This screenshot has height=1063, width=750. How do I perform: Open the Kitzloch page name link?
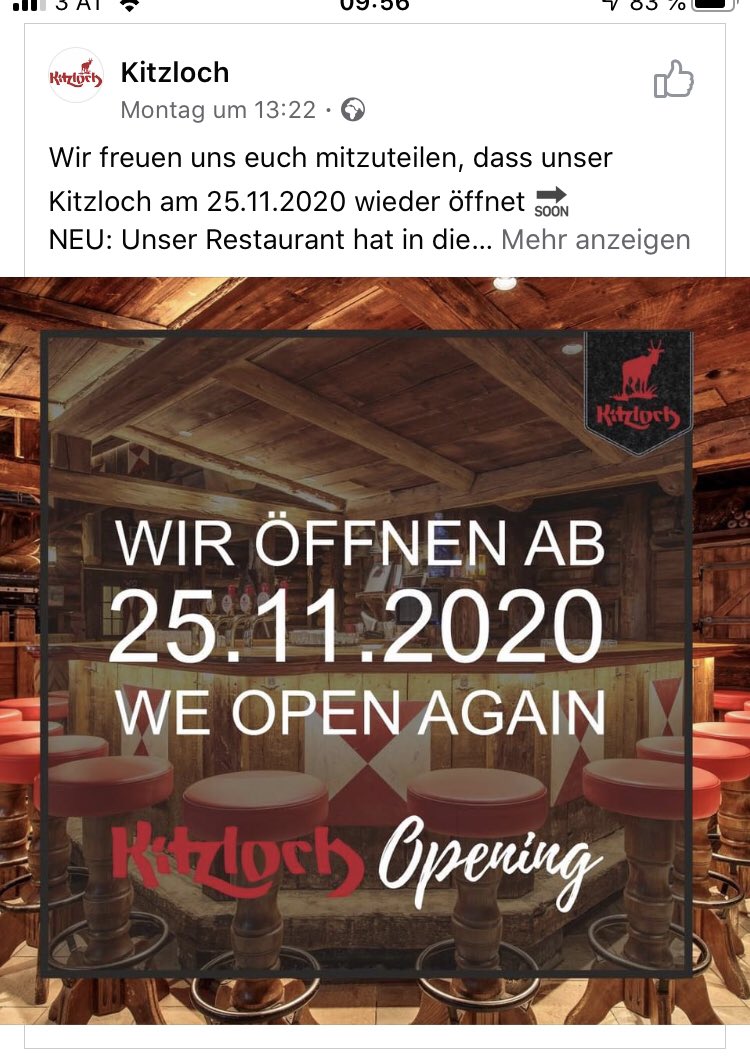174,72
